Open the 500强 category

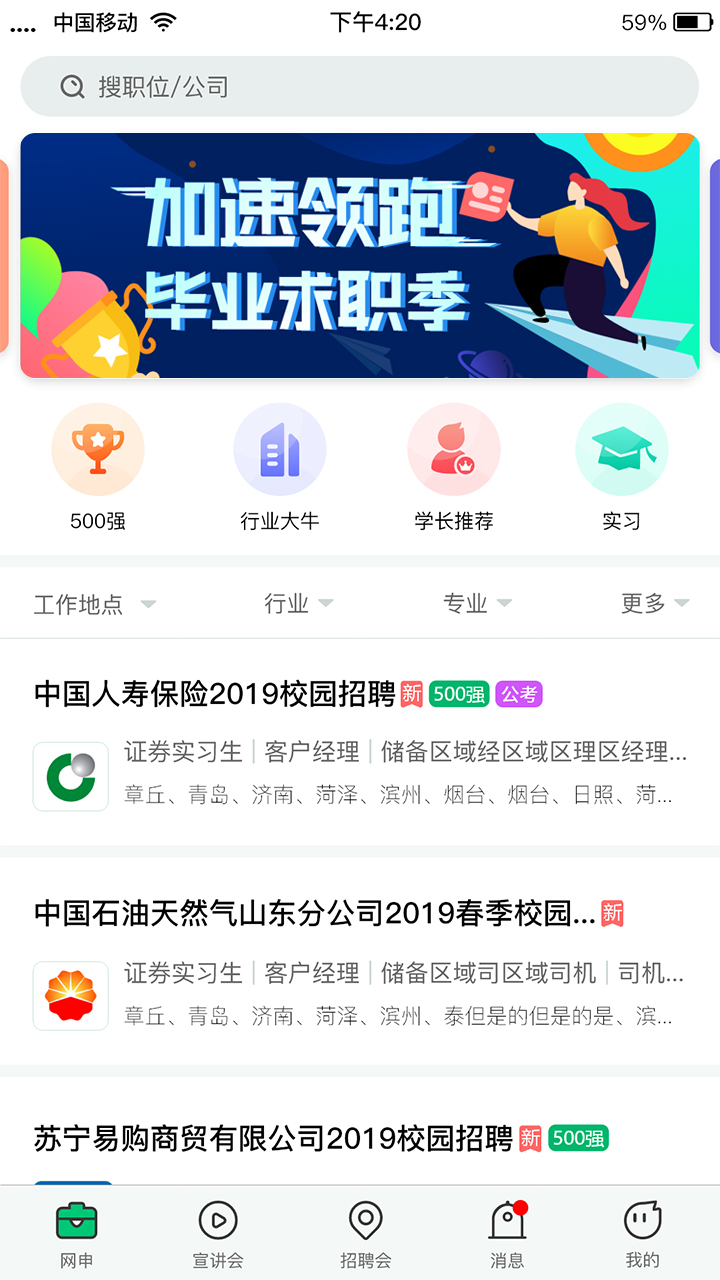tap(98, 466)
